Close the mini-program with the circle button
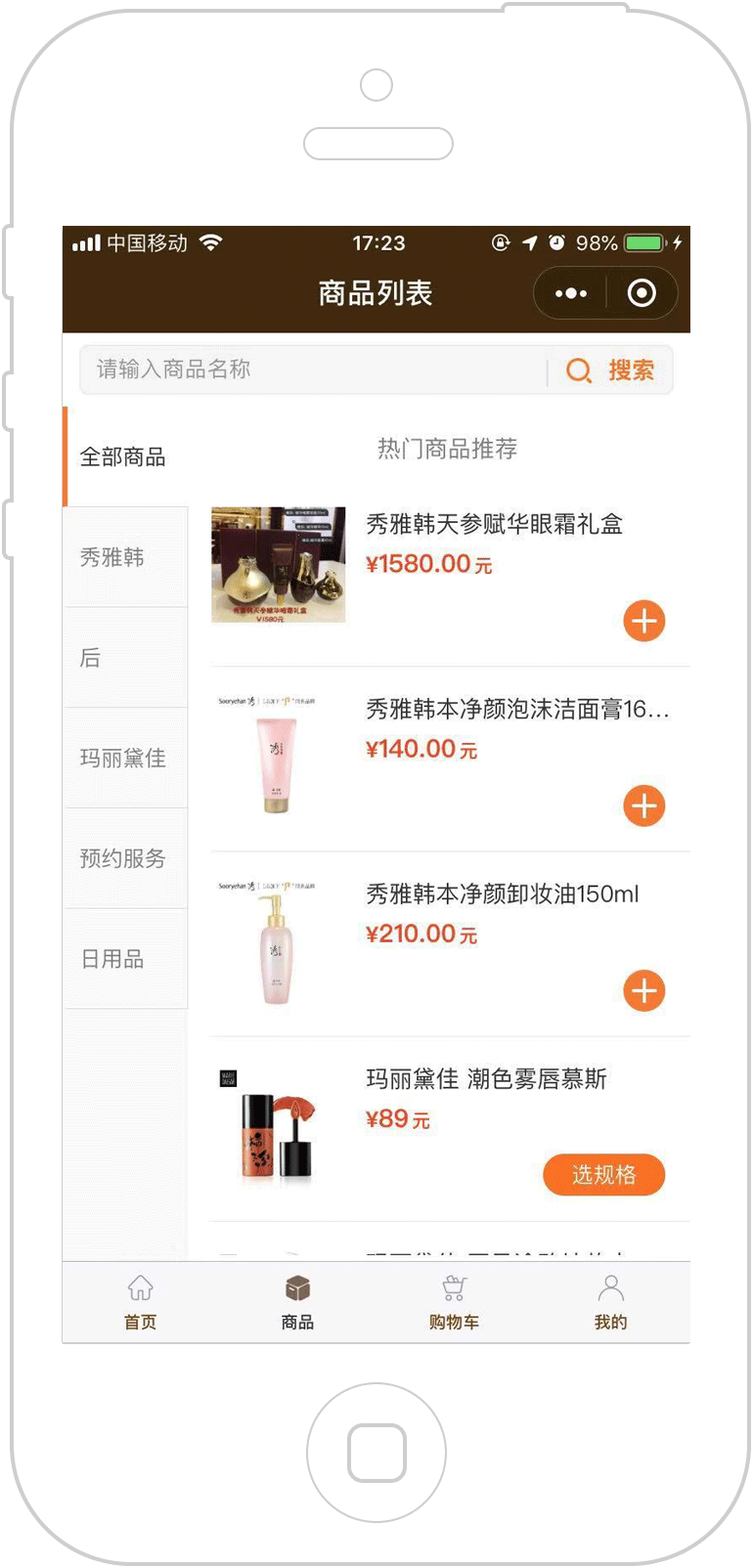 click(x=642, y=293)
